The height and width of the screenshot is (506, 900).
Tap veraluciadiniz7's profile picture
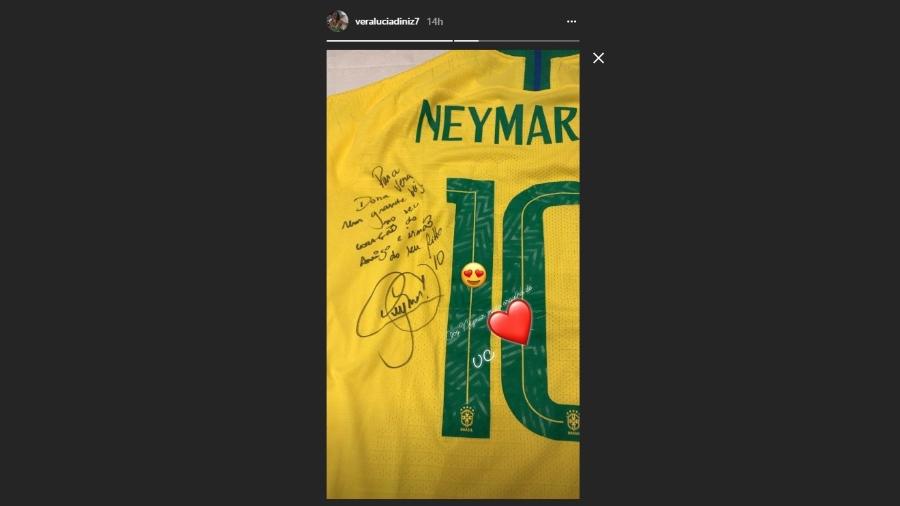pos(338,21)
